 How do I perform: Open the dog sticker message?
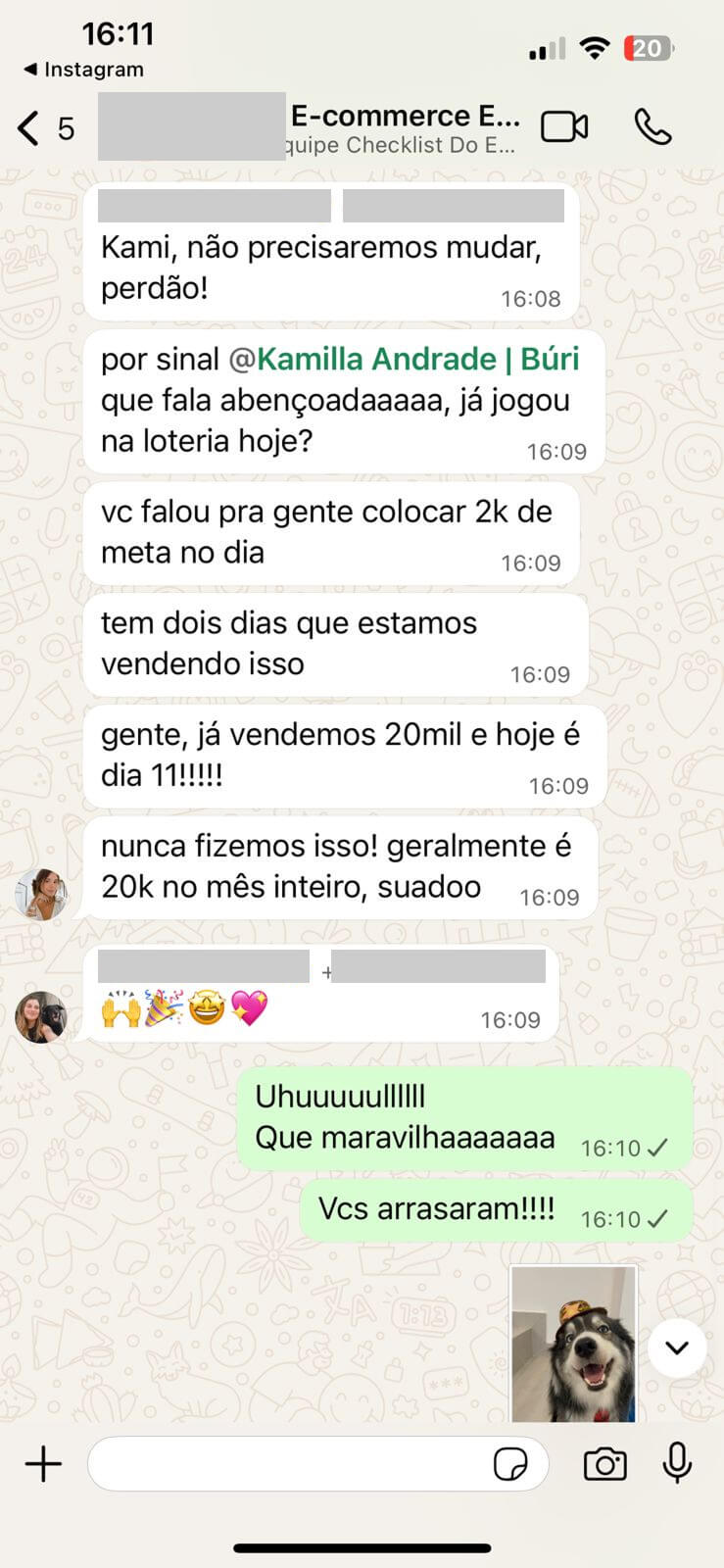[574, 1344]
